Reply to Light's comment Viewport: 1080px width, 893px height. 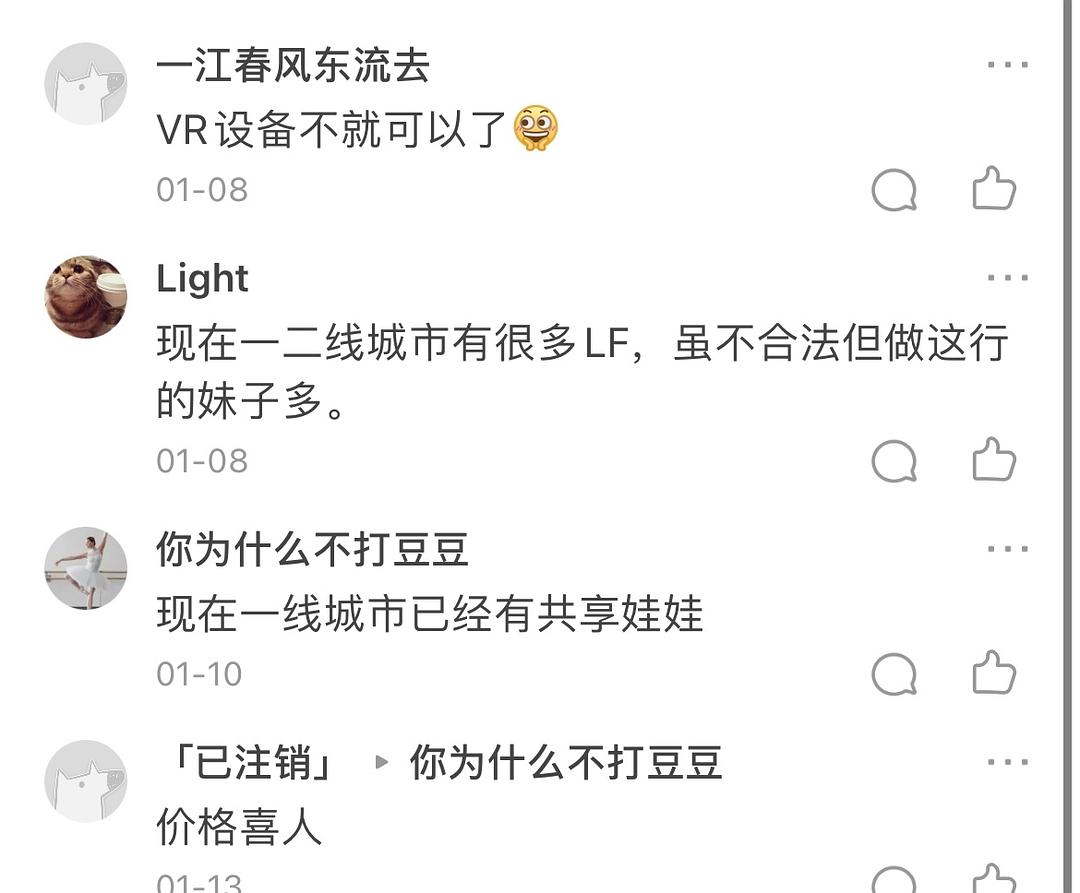(x=894, y=462)
